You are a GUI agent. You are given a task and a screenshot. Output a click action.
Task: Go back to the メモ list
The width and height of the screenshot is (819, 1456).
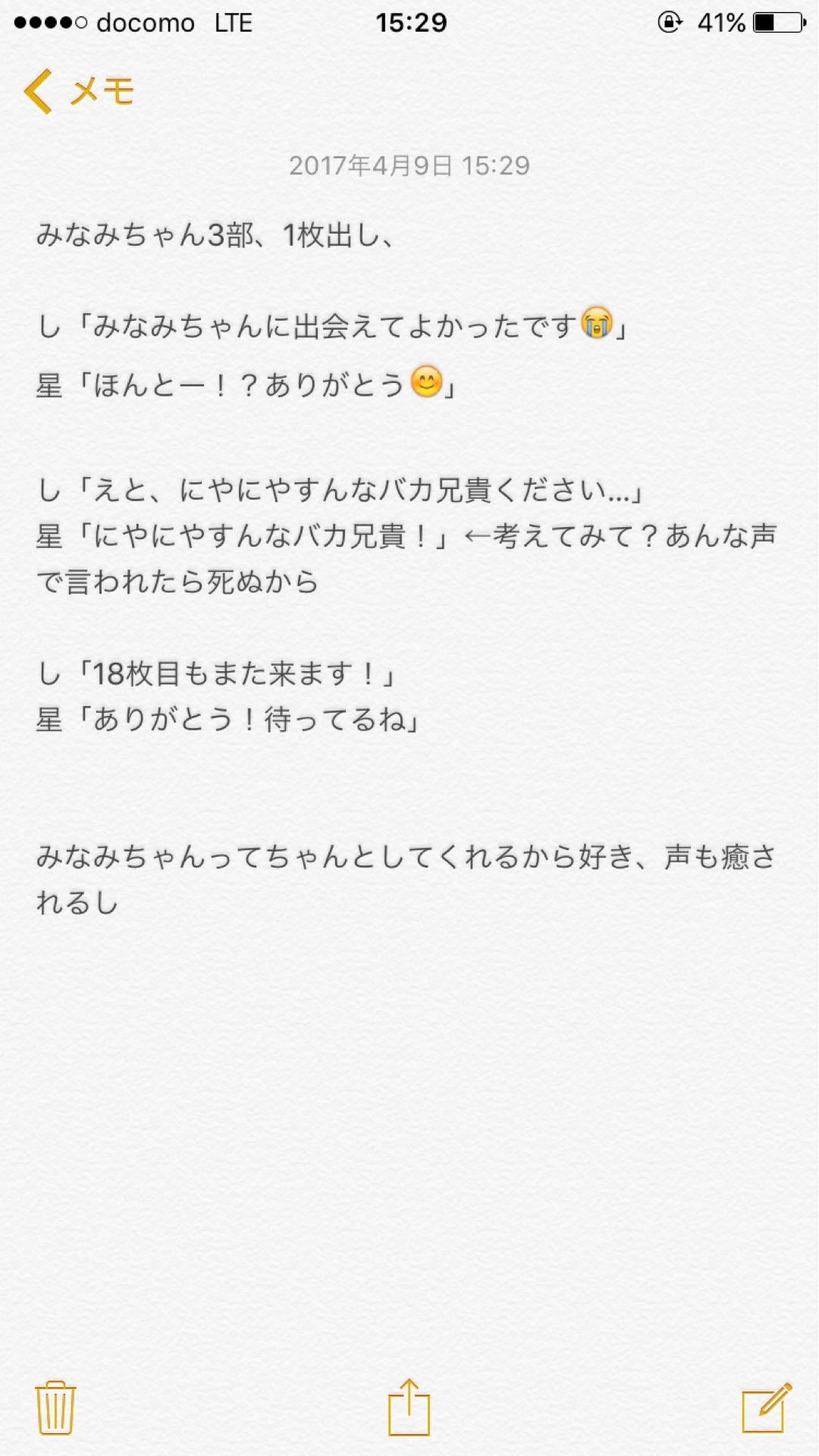[80, 91]
